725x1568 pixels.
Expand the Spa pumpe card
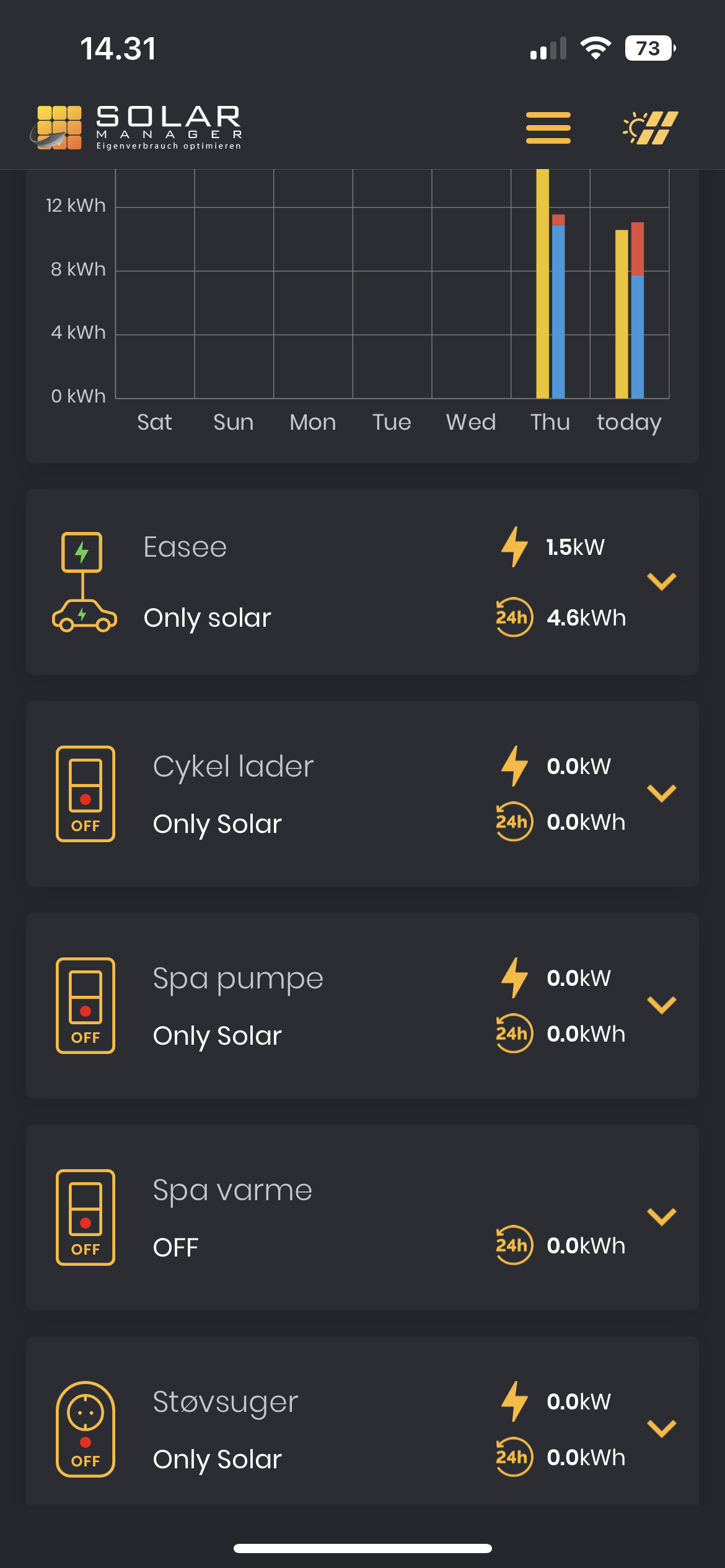(x=661, y=1005)
